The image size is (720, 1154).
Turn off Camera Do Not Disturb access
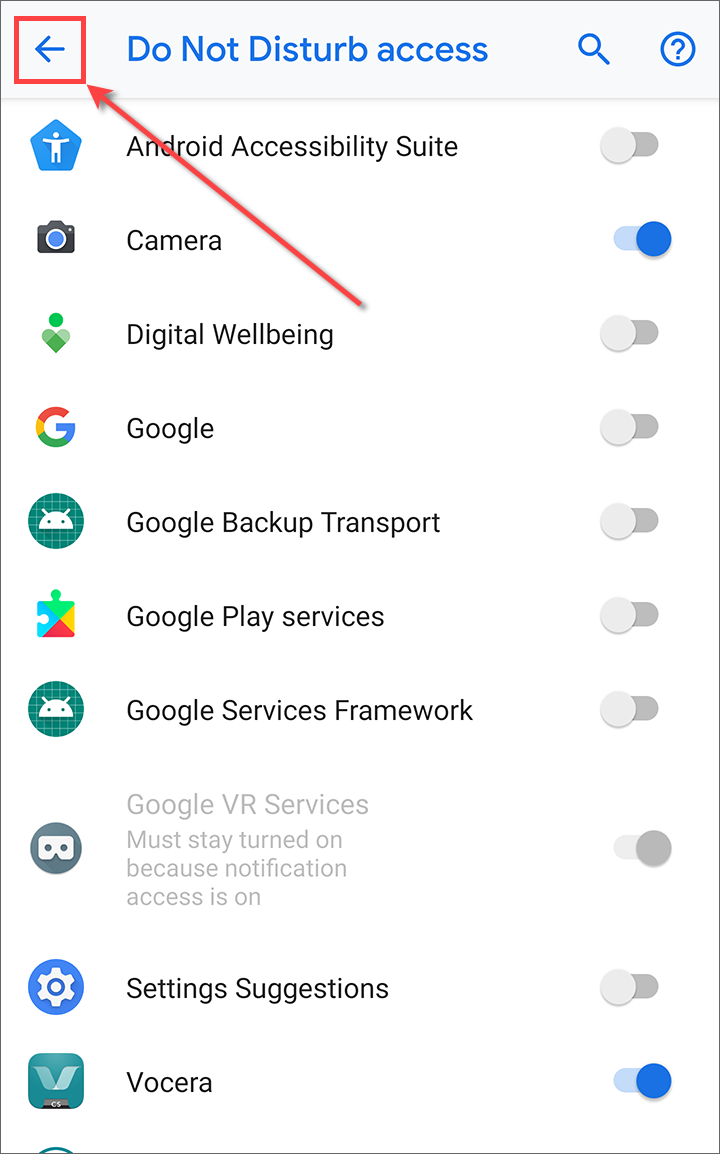tap(641, 240)
